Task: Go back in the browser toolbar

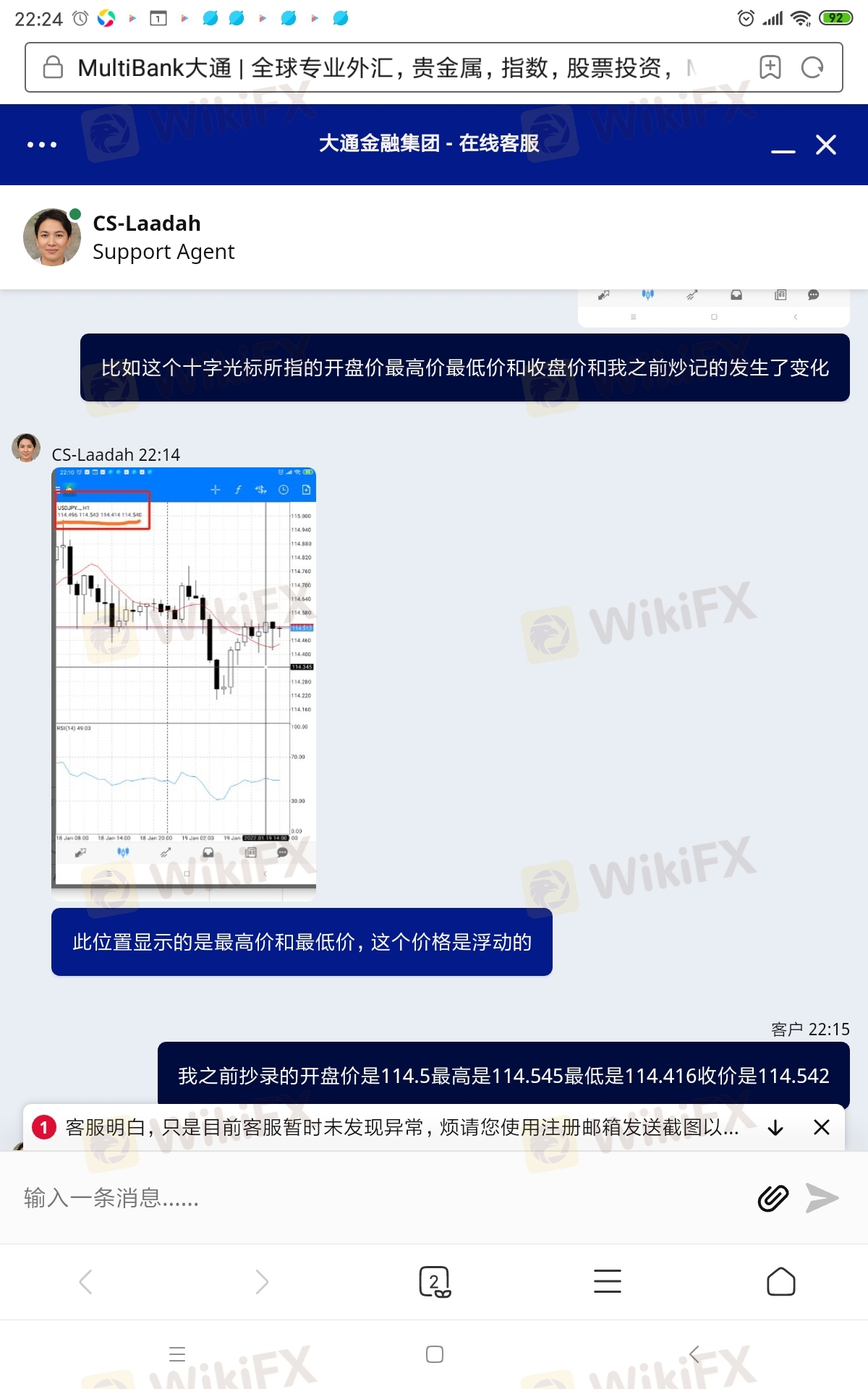Action: point(86,1281)
